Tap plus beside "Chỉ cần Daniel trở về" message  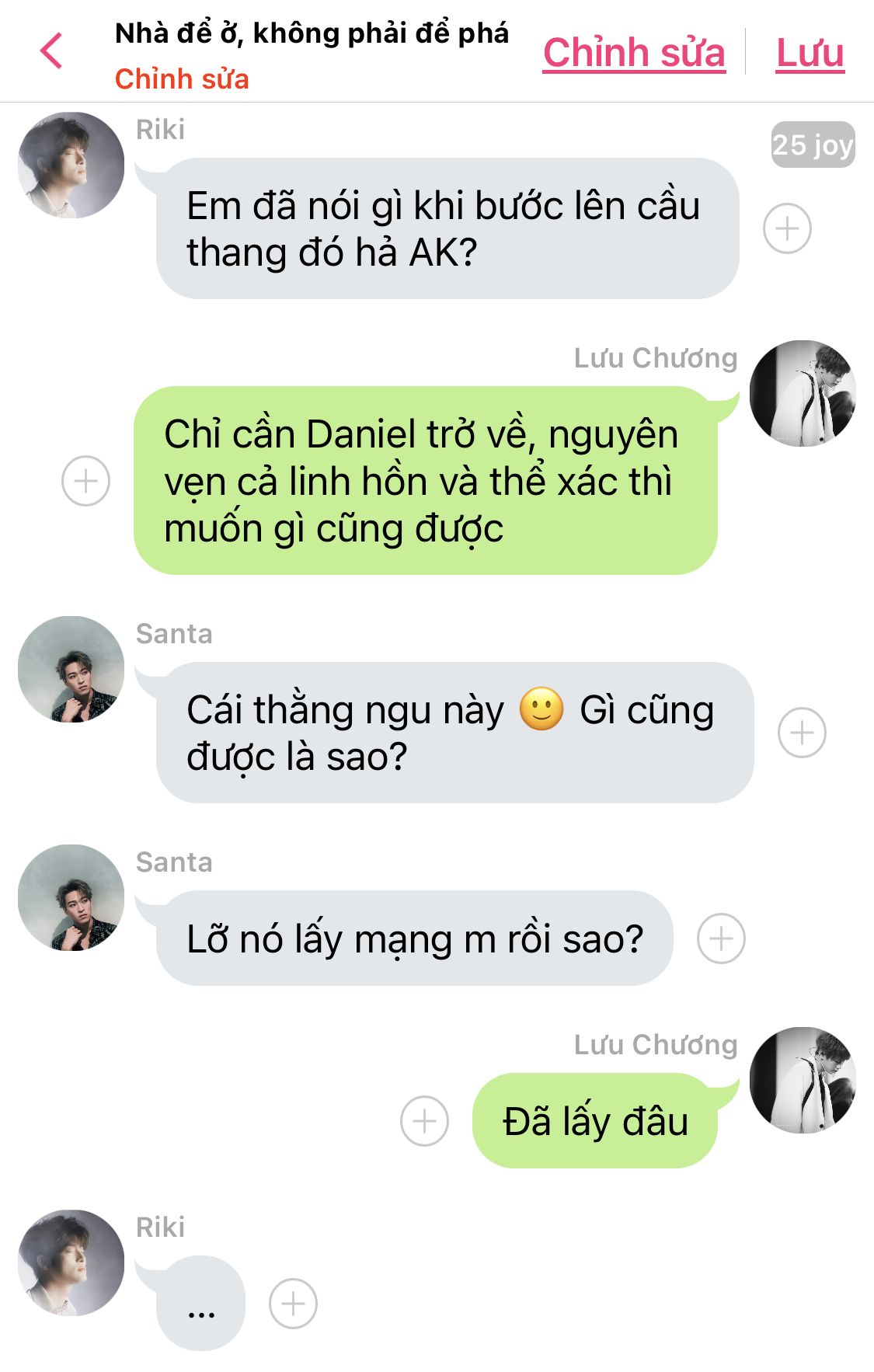[x=85, y=481]
